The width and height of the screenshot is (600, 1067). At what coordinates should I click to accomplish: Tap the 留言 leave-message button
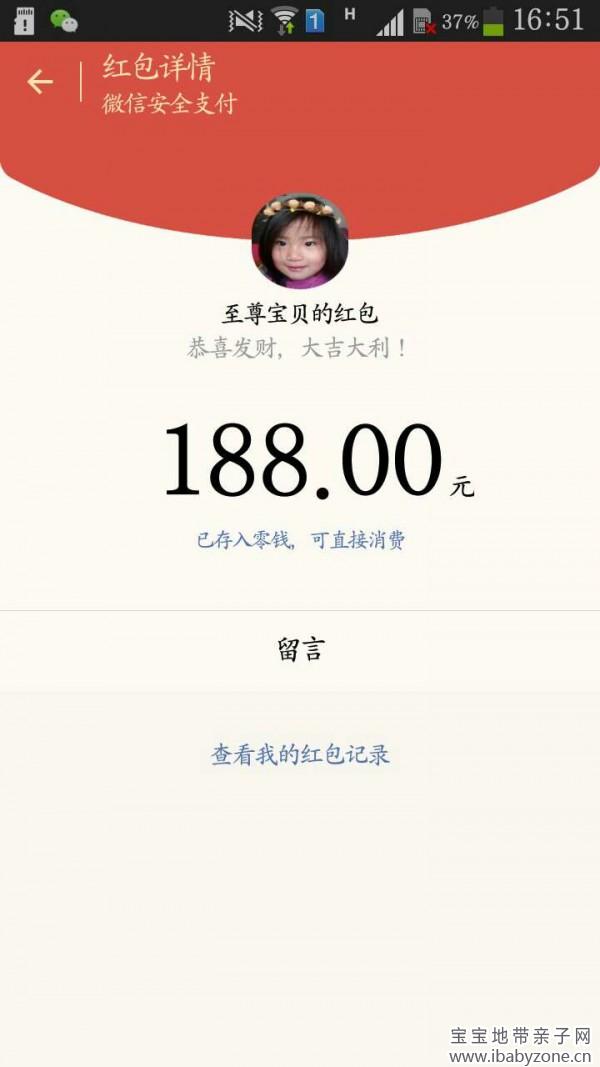[x=300, y=650]
